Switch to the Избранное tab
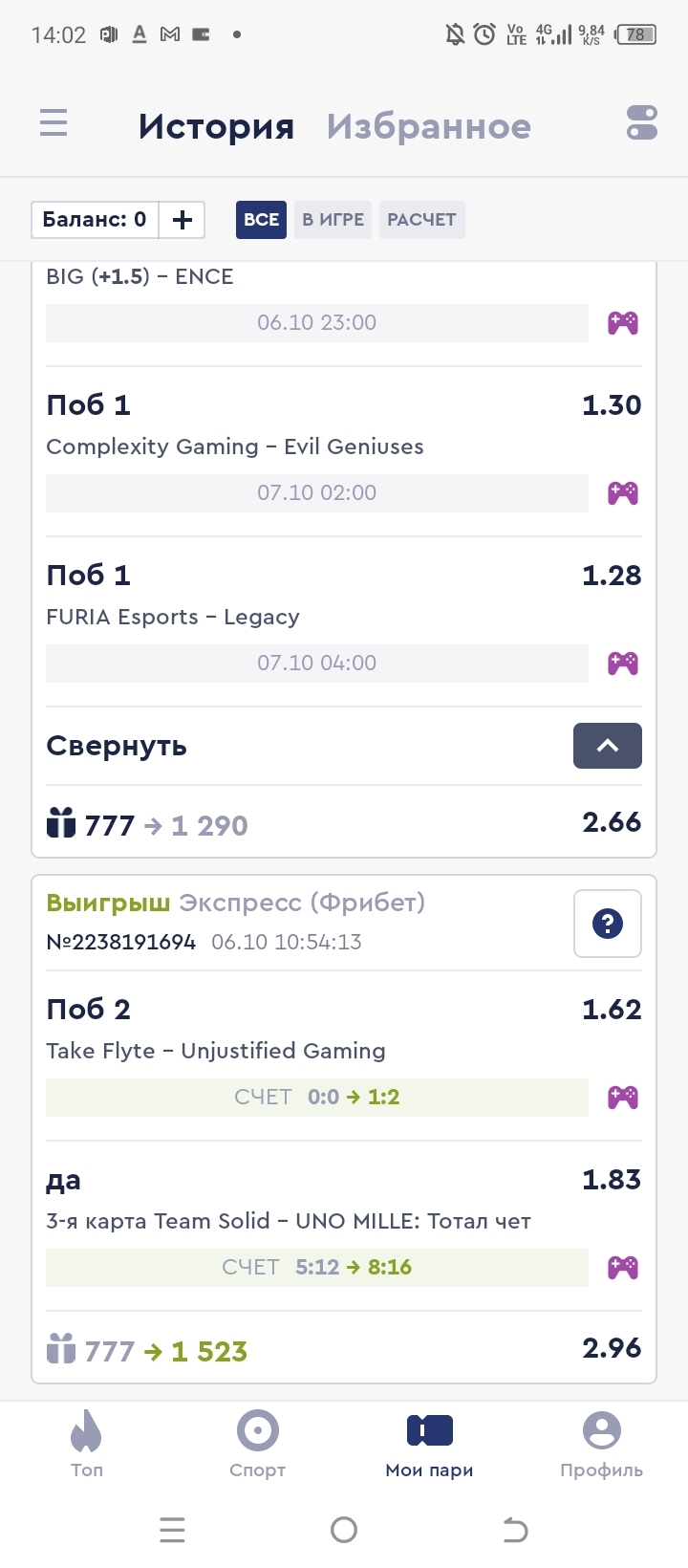 429,126
